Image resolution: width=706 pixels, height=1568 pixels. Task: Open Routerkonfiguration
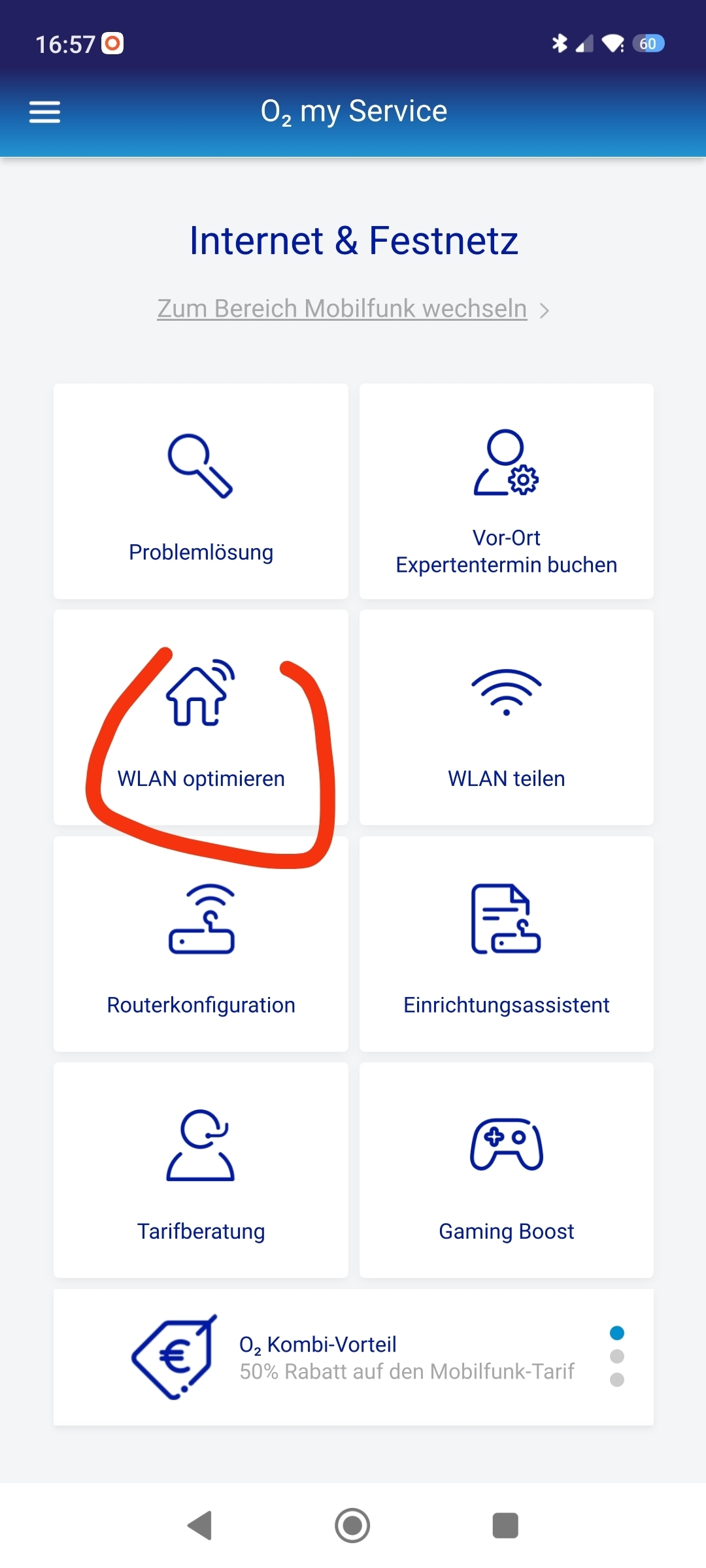(x=201, y=944)
